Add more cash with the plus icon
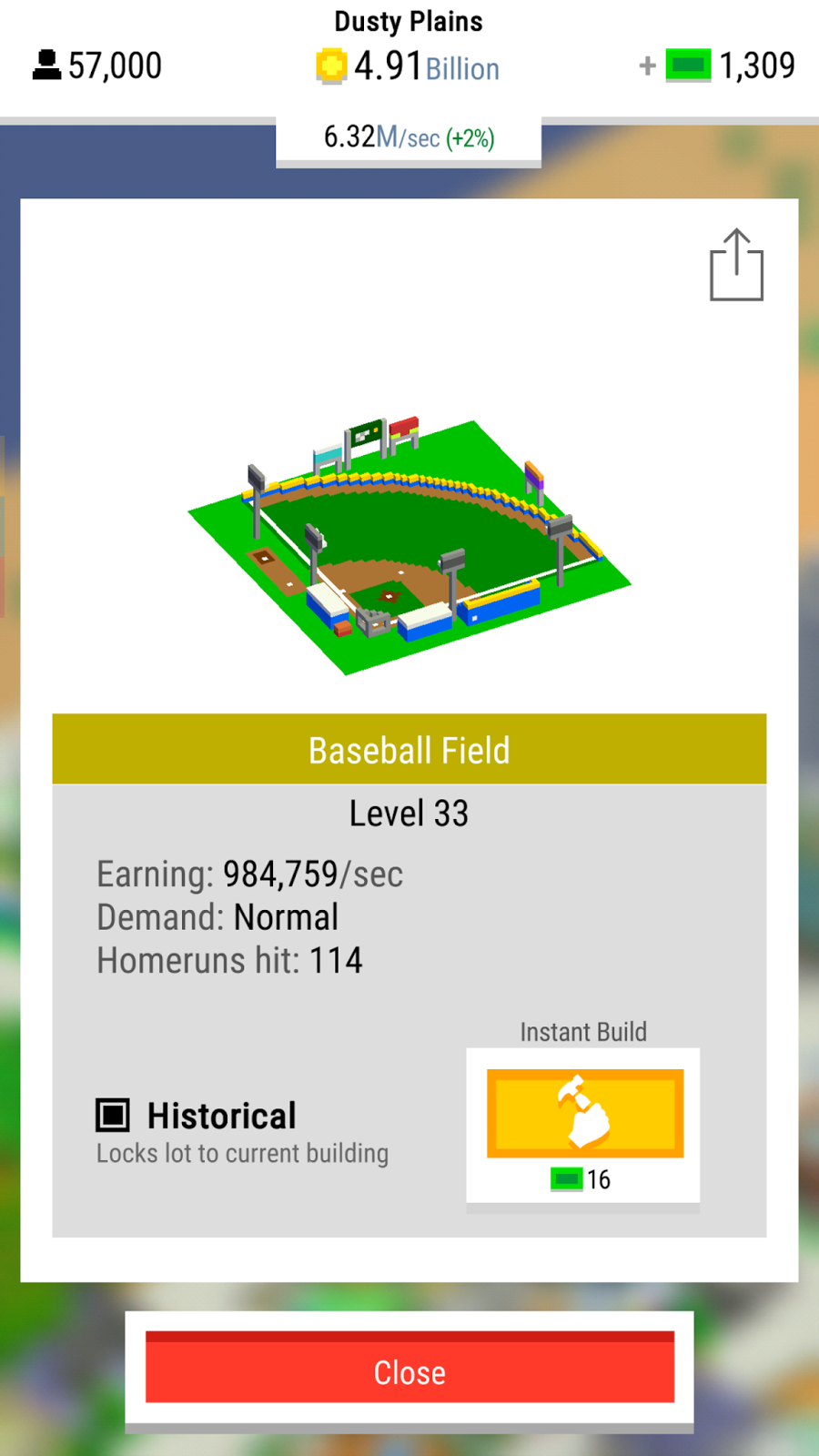This screenshot has height=1456, width=819. [648, 66]
